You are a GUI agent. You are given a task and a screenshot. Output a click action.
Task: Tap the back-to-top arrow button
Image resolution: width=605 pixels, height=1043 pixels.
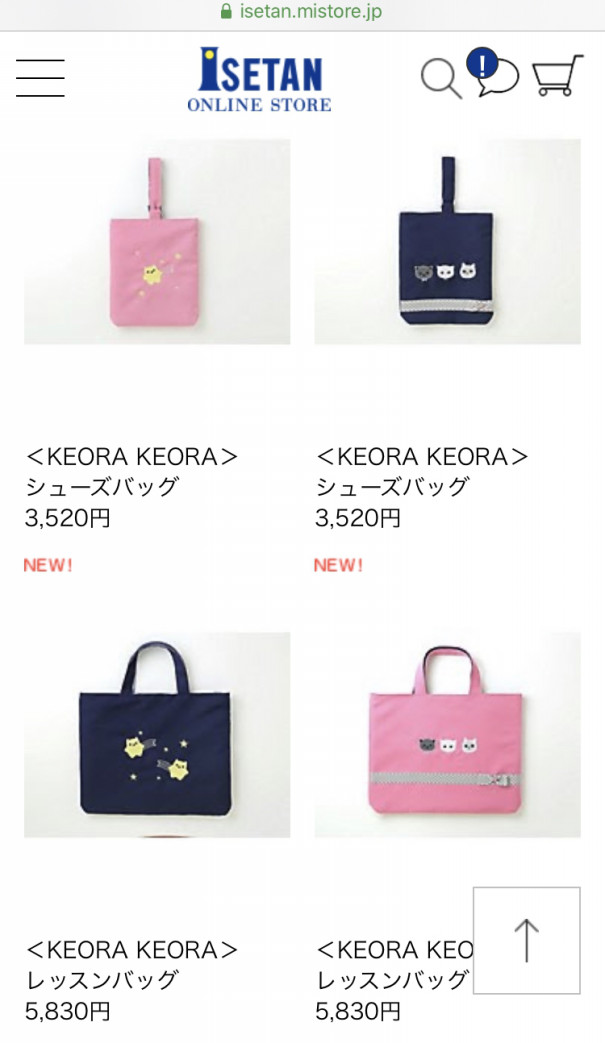click(x=526, y=940)
